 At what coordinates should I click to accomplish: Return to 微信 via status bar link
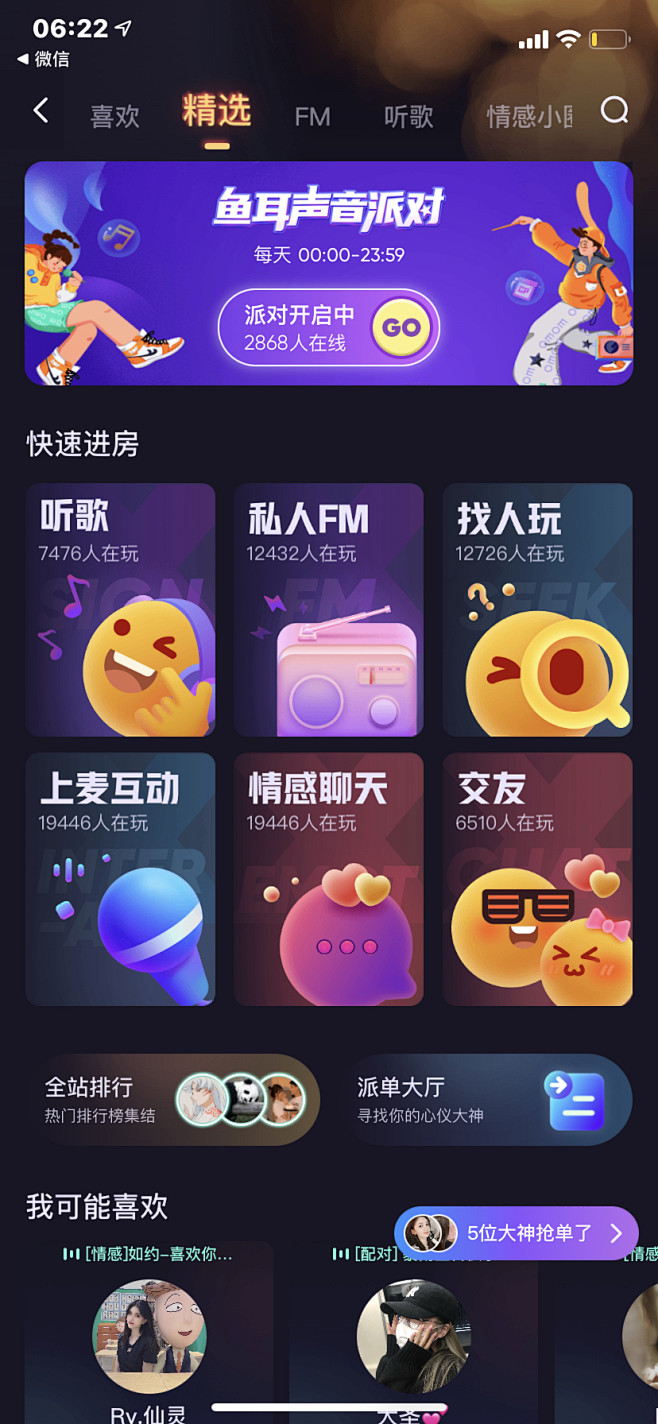[44, 59]
